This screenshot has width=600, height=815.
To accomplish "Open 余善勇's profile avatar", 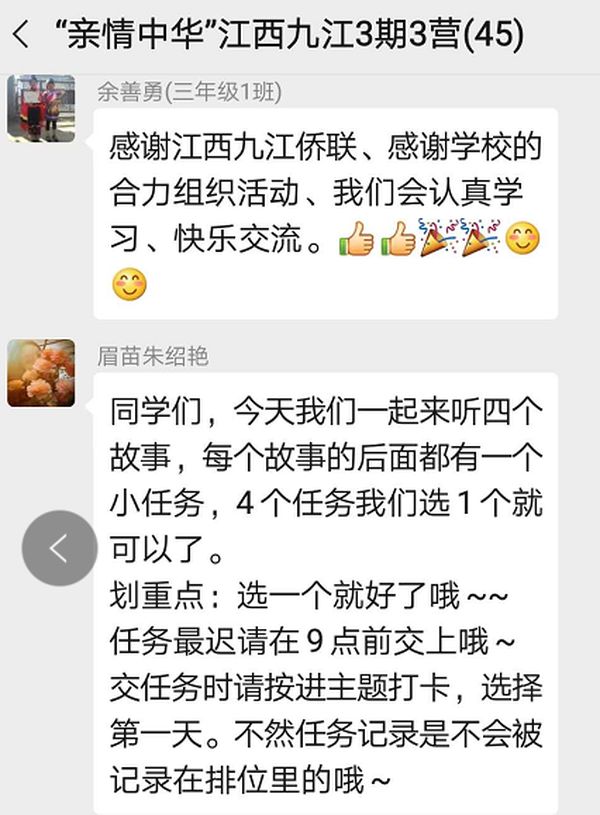I will point(41,107).
